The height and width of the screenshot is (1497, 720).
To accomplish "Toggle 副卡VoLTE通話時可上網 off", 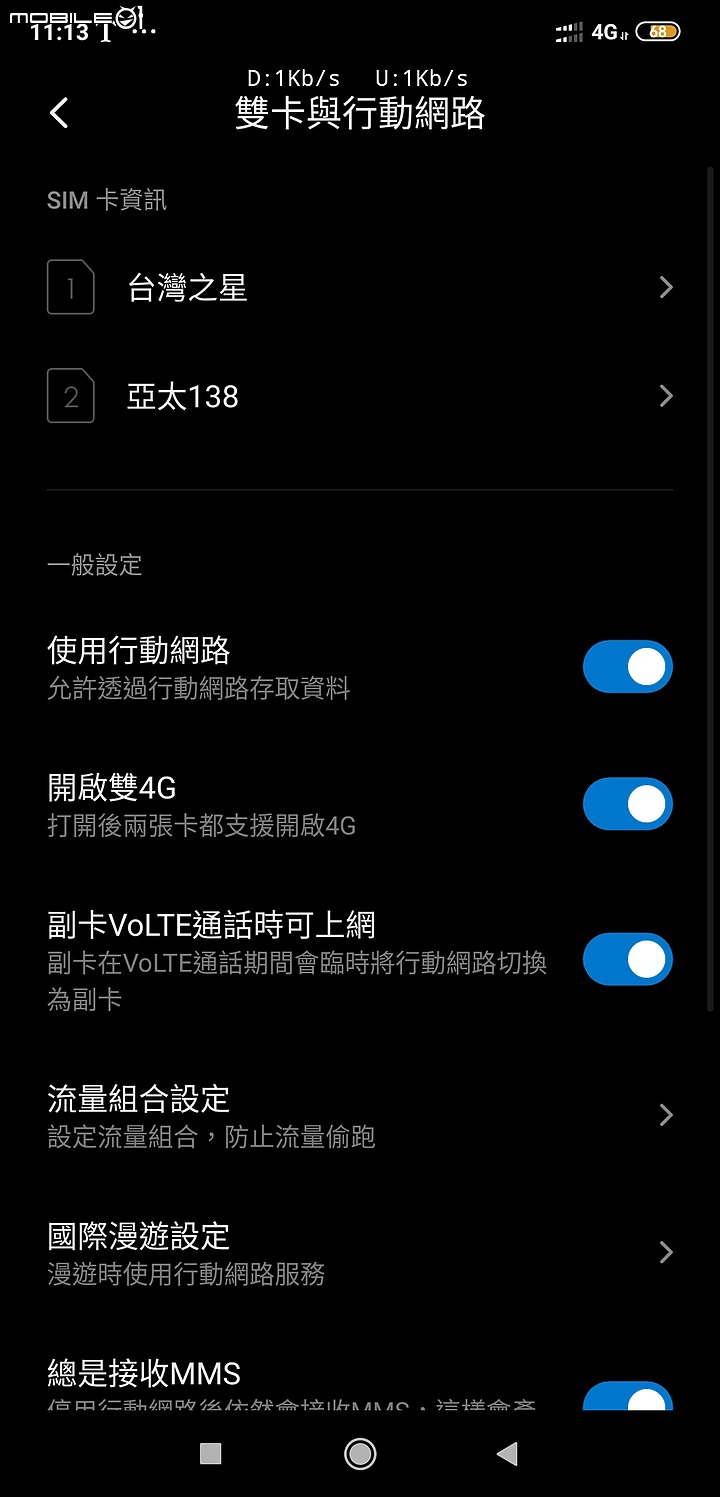I will click(627, 959).
